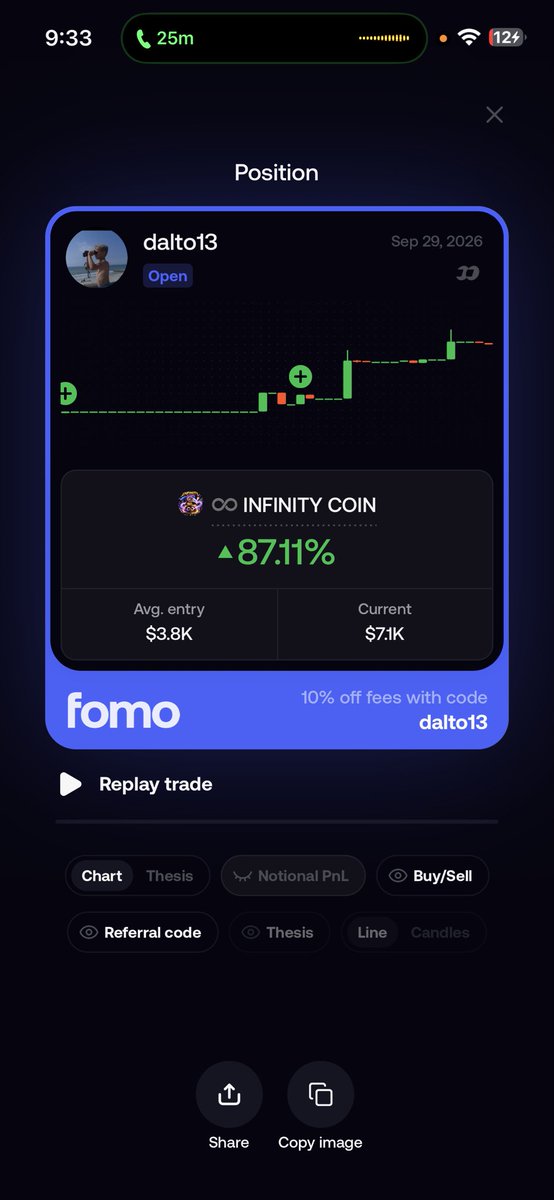Image resolution: width=554 pixels, height=1200 pixels.
Task: Return to the ongoing call pill
Action: point(274,38)
